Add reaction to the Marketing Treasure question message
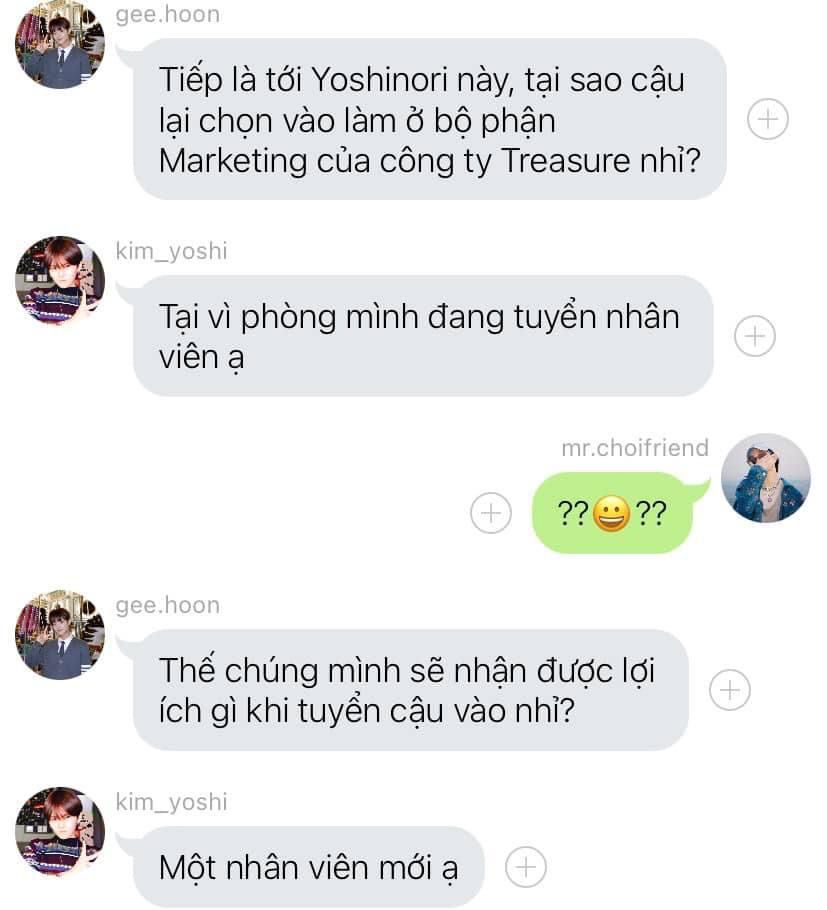Screen dimensions: 827x910 pos(767,120)
